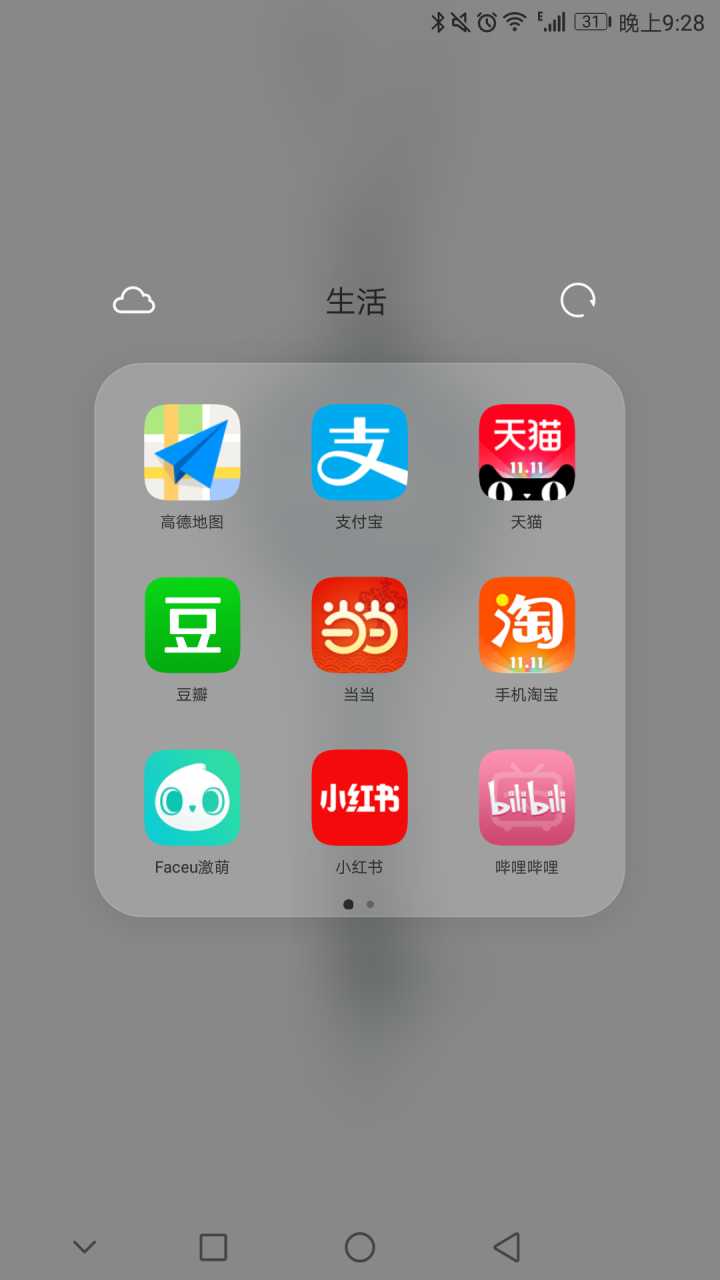Launch 手机淘宝
Screen dimensions: 720x1280
click(x=526, y=625)
